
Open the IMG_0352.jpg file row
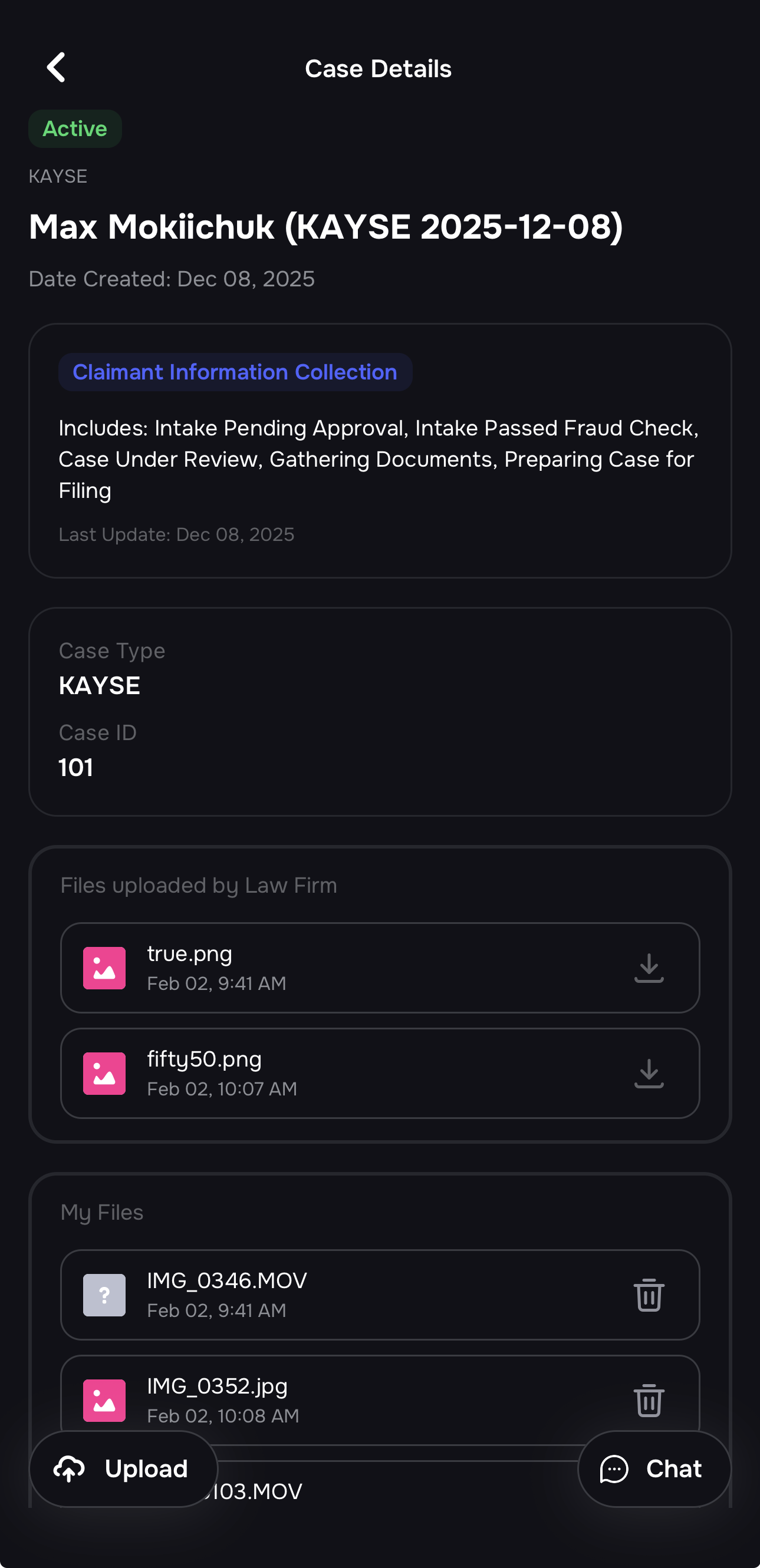pos(341,1399)
